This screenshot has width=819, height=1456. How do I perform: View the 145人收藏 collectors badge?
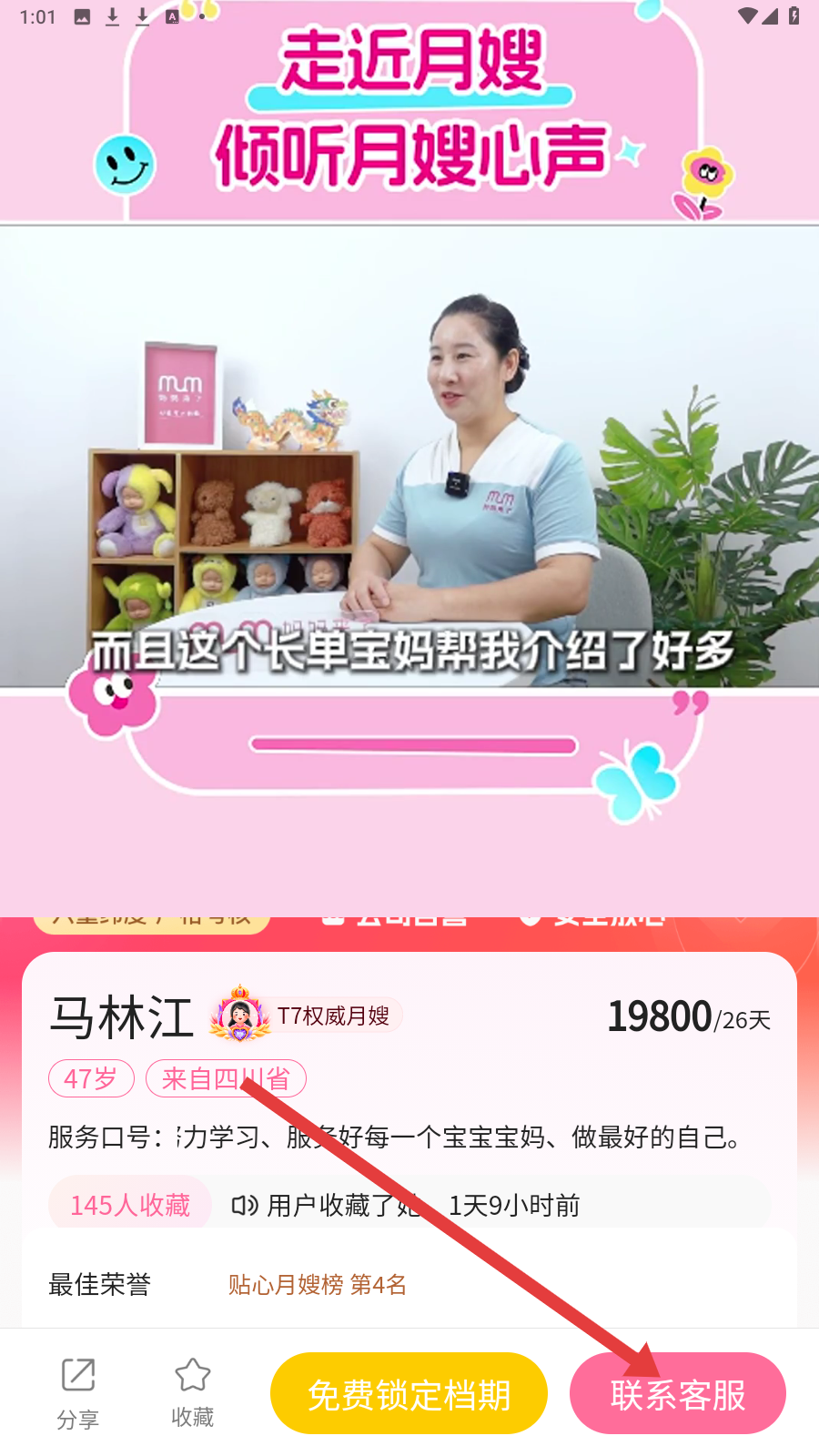click(130, 1204)
